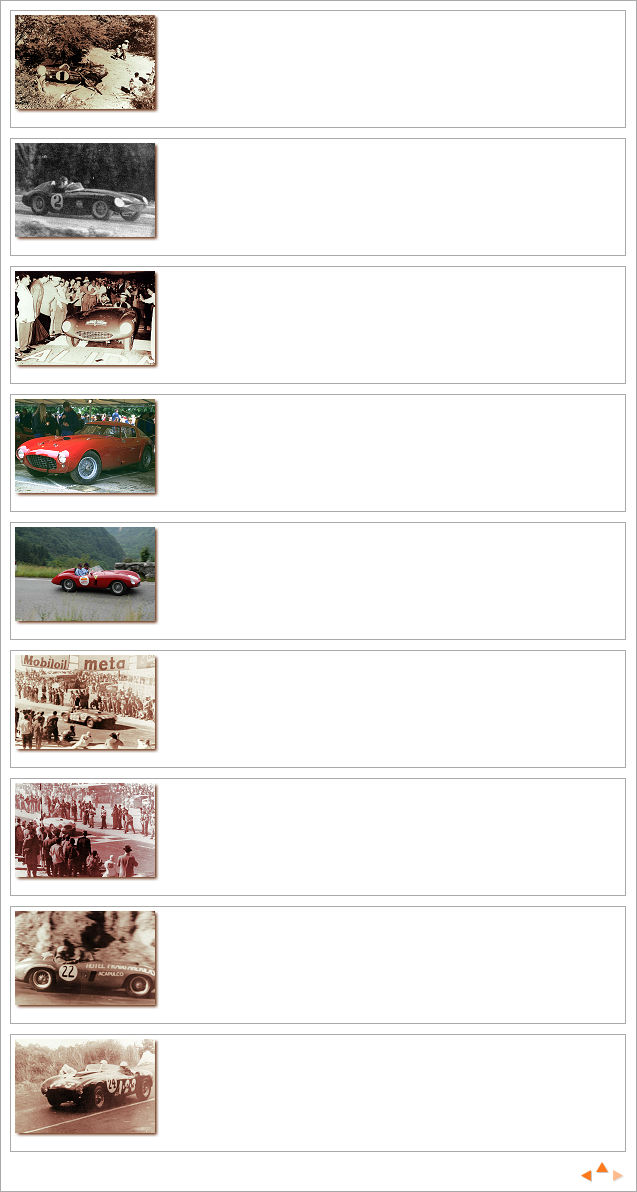Jump back to top with up arrow
Image resolution: width=637 pixels, height=1192 pixels.
click(x=602, y=1167)
